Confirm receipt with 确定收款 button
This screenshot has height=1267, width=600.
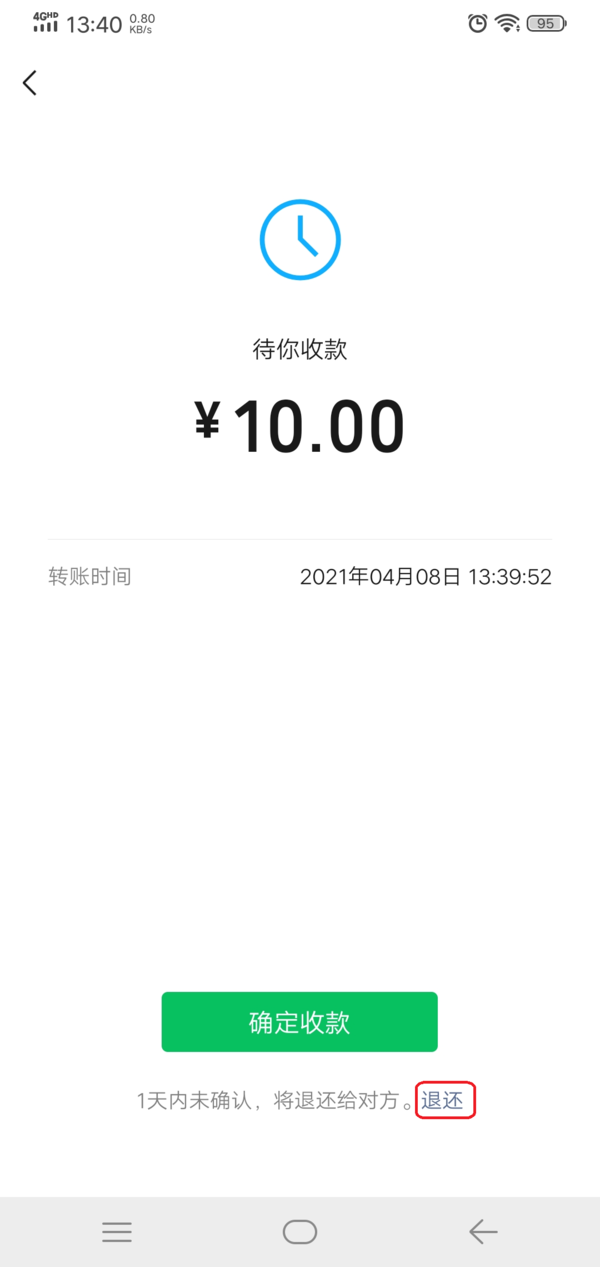299,1022
